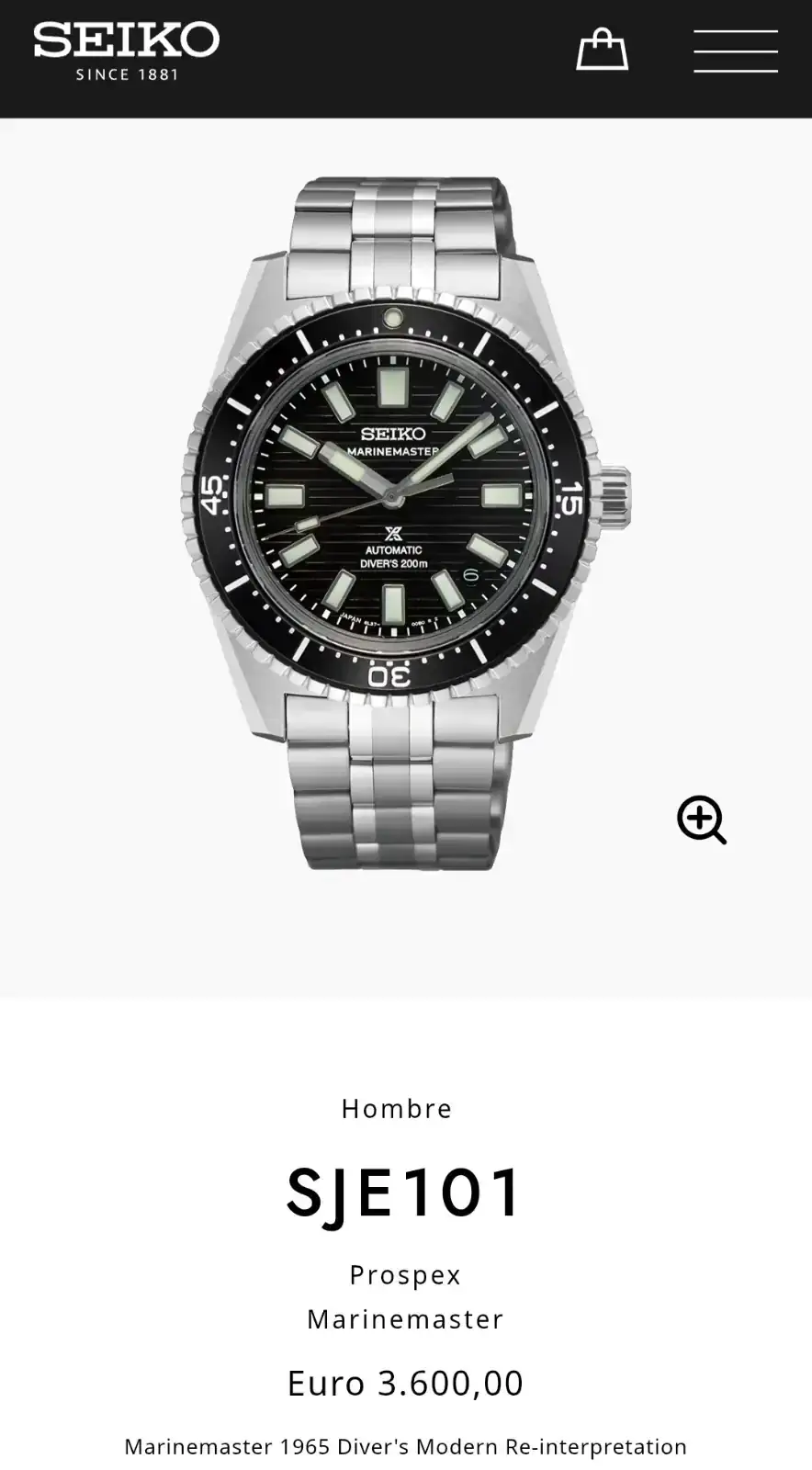Click the 'Since 1881' Seiko emblem
This screenshot has height=1470, width=812.
coord(124,73)
